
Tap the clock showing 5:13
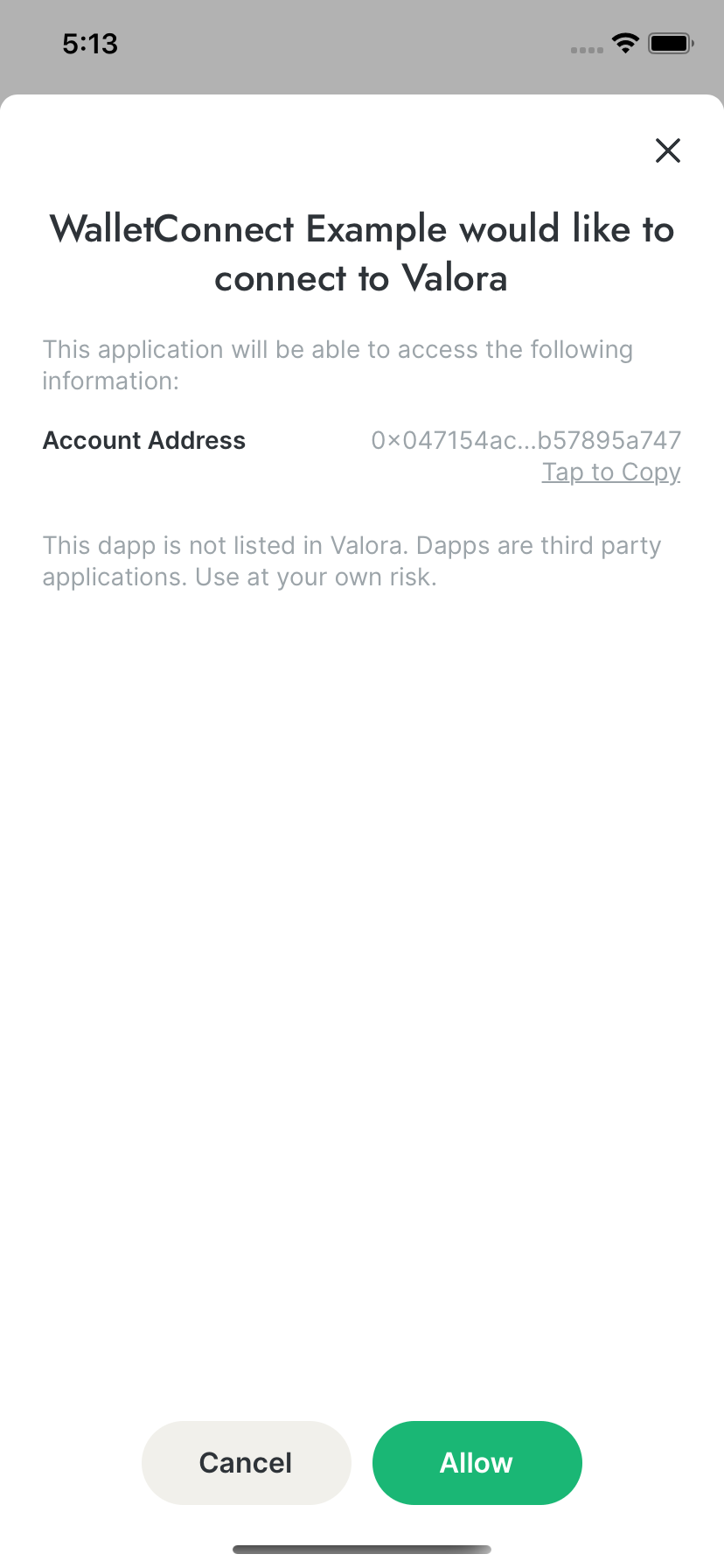(x=90, y=43)
